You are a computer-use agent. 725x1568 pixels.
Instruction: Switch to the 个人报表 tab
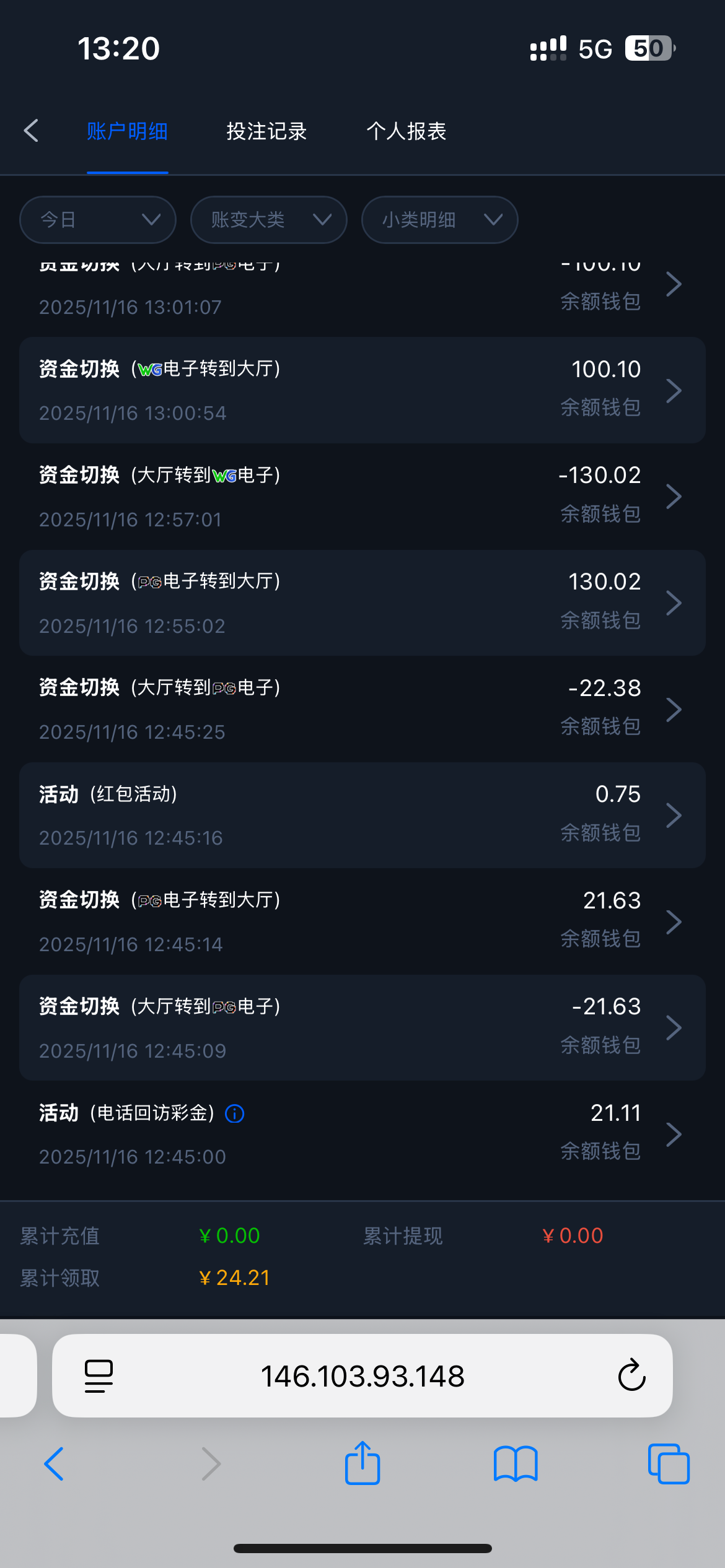(x=406, y=131)
